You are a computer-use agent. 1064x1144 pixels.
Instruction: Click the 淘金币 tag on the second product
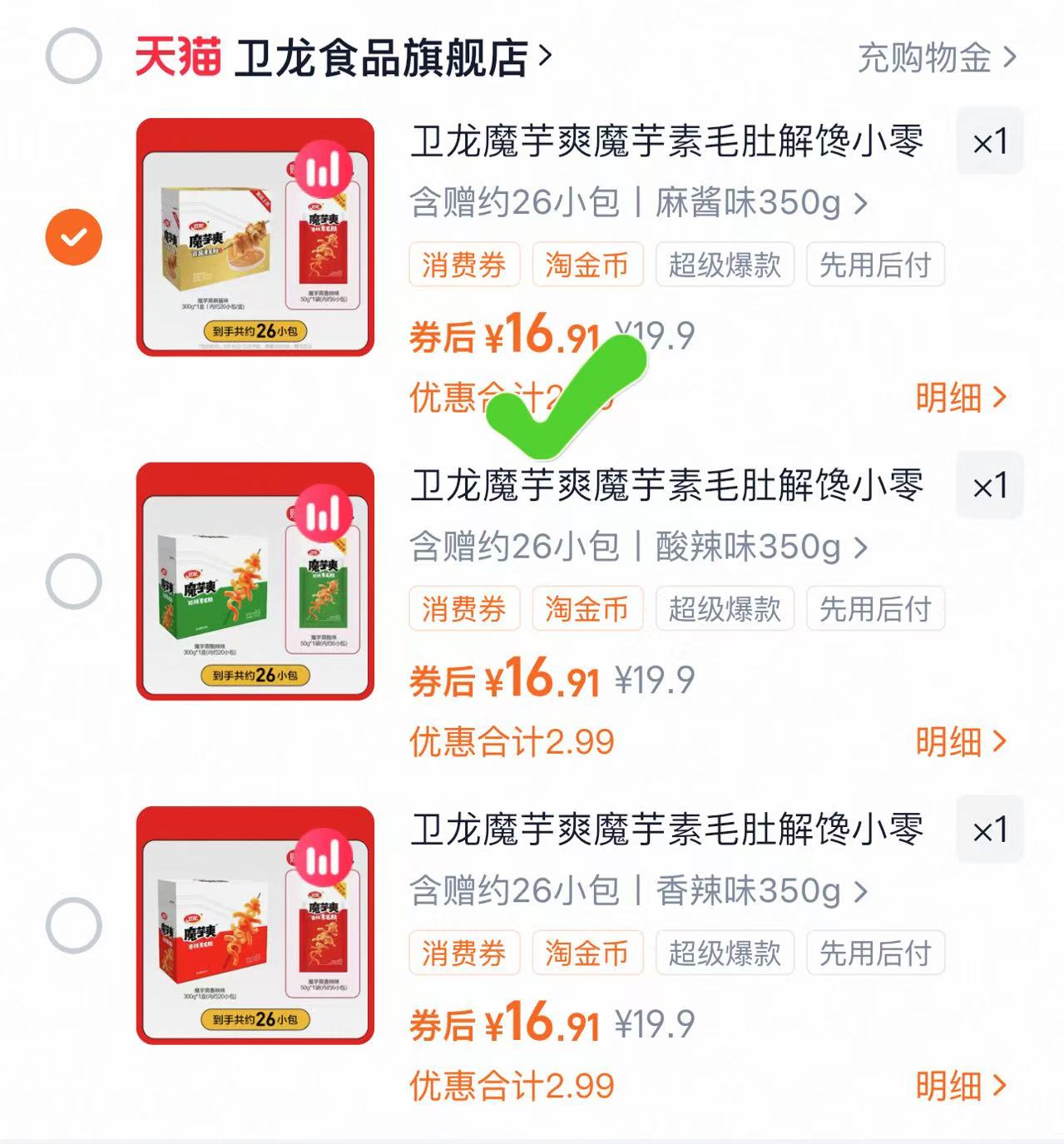[586, 608]
